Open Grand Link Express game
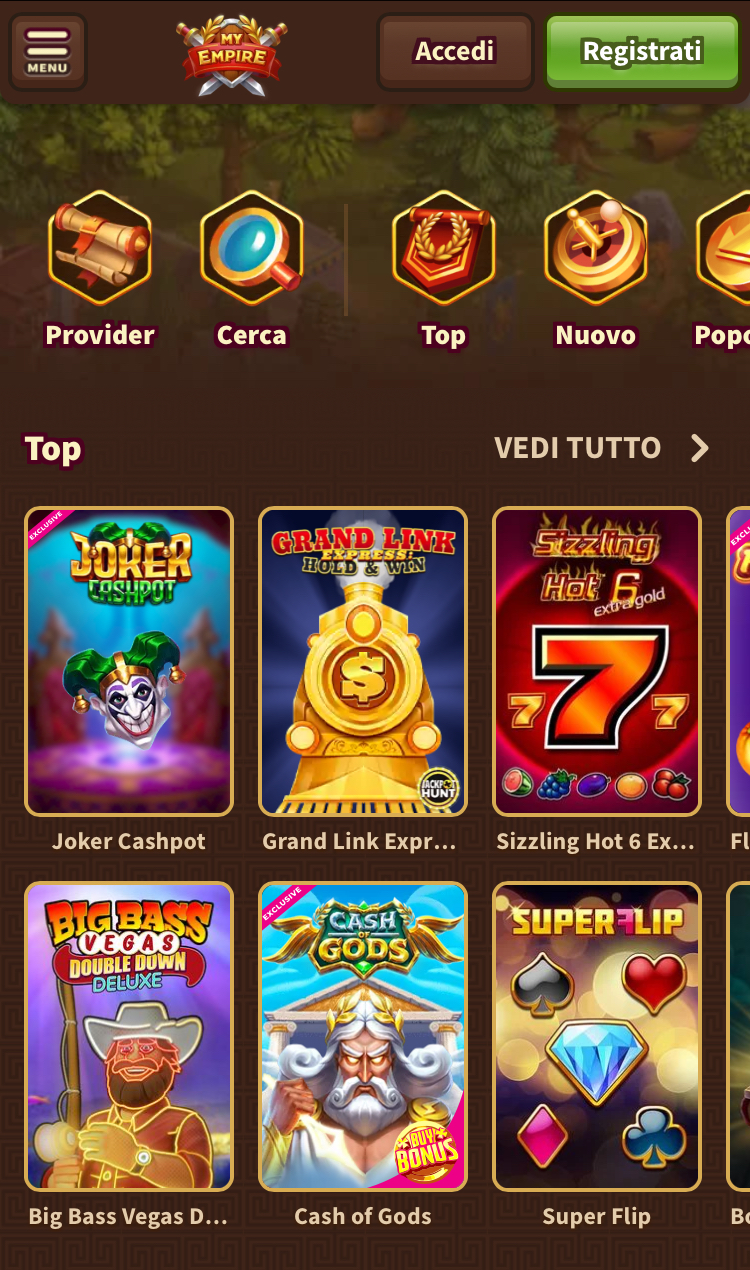 pos(363,662)
